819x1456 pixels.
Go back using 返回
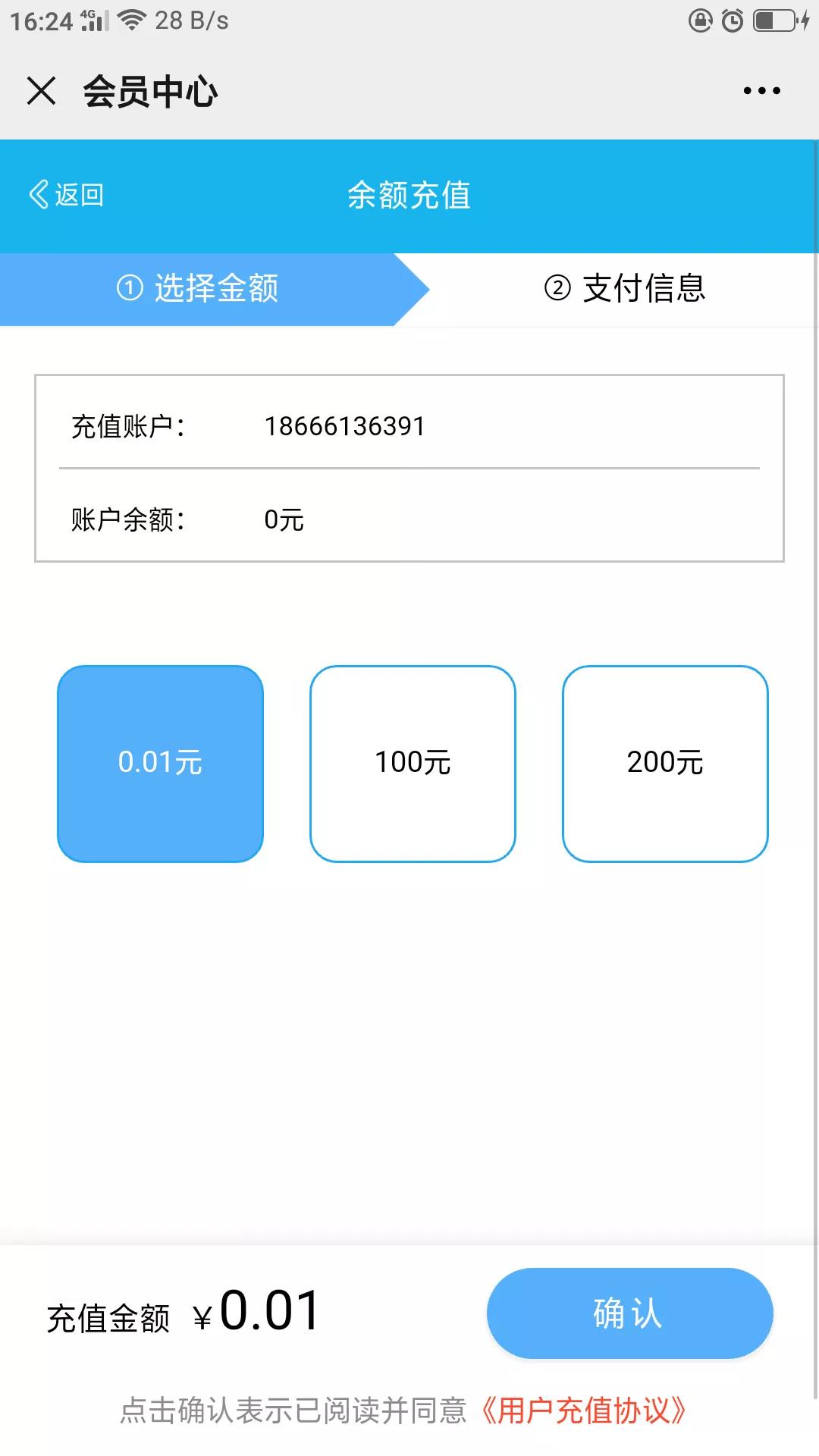[x=66, y=195]
